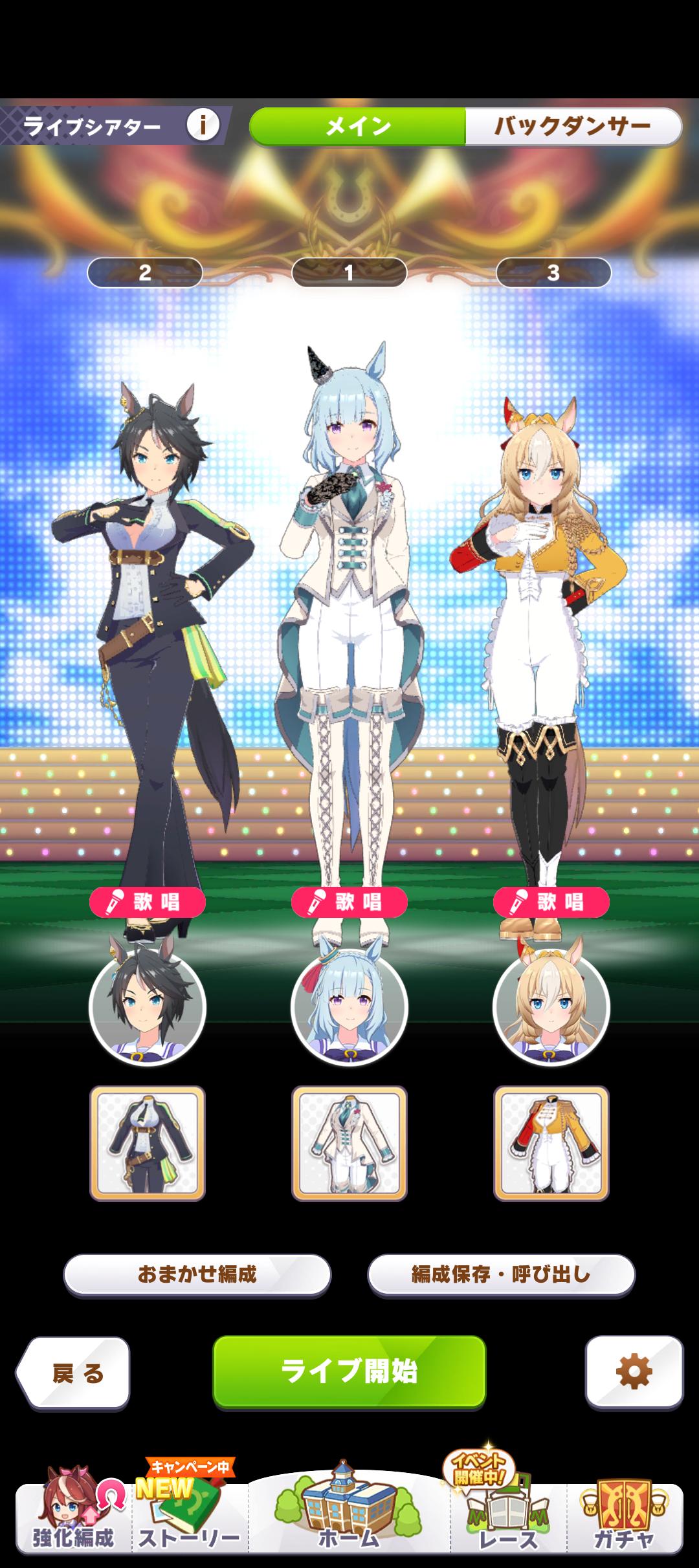Screen dimensions: 699x1568
Task: Toggle 歌唱 for the blue-haired character
Action: click(x=349, y=902)
